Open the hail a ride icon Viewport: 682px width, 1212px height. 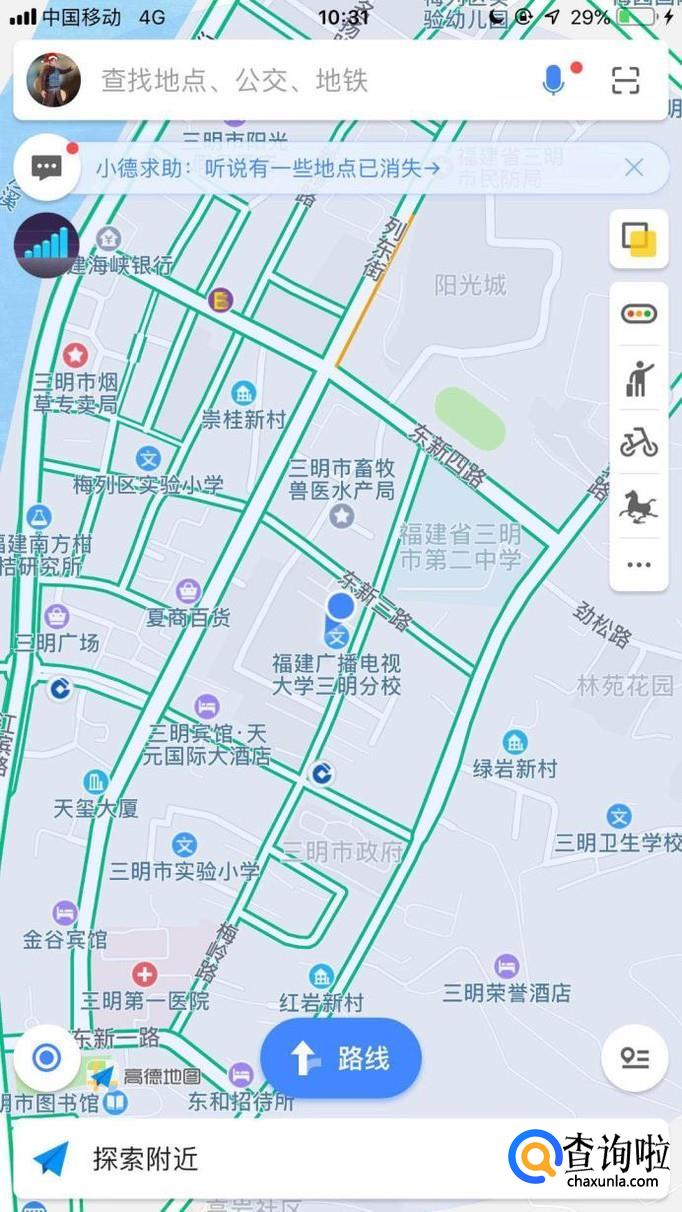click(638, 379)
